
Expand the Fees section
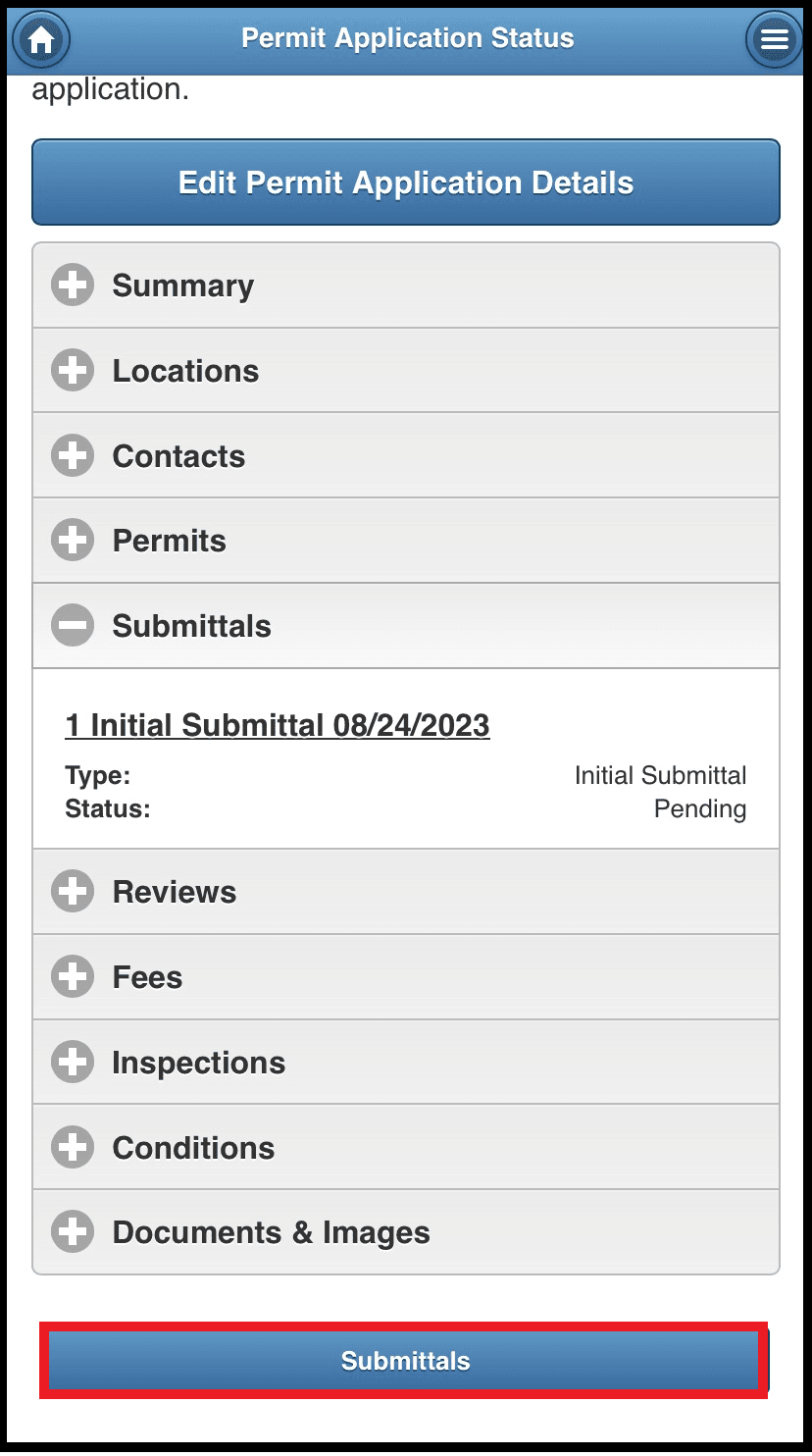[x=405, y=977]
